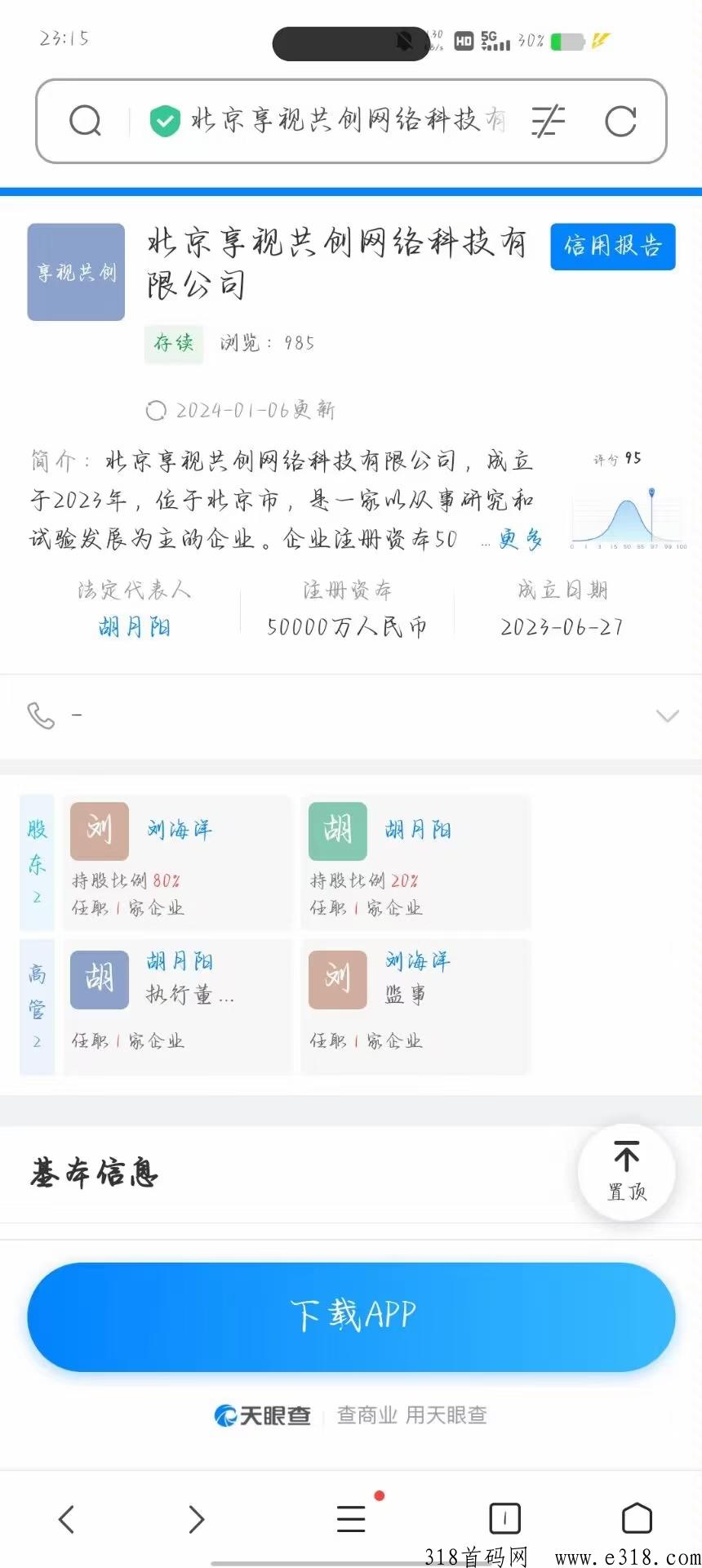
Task: Go back with browser back arrow
Action: [67, 1519]
